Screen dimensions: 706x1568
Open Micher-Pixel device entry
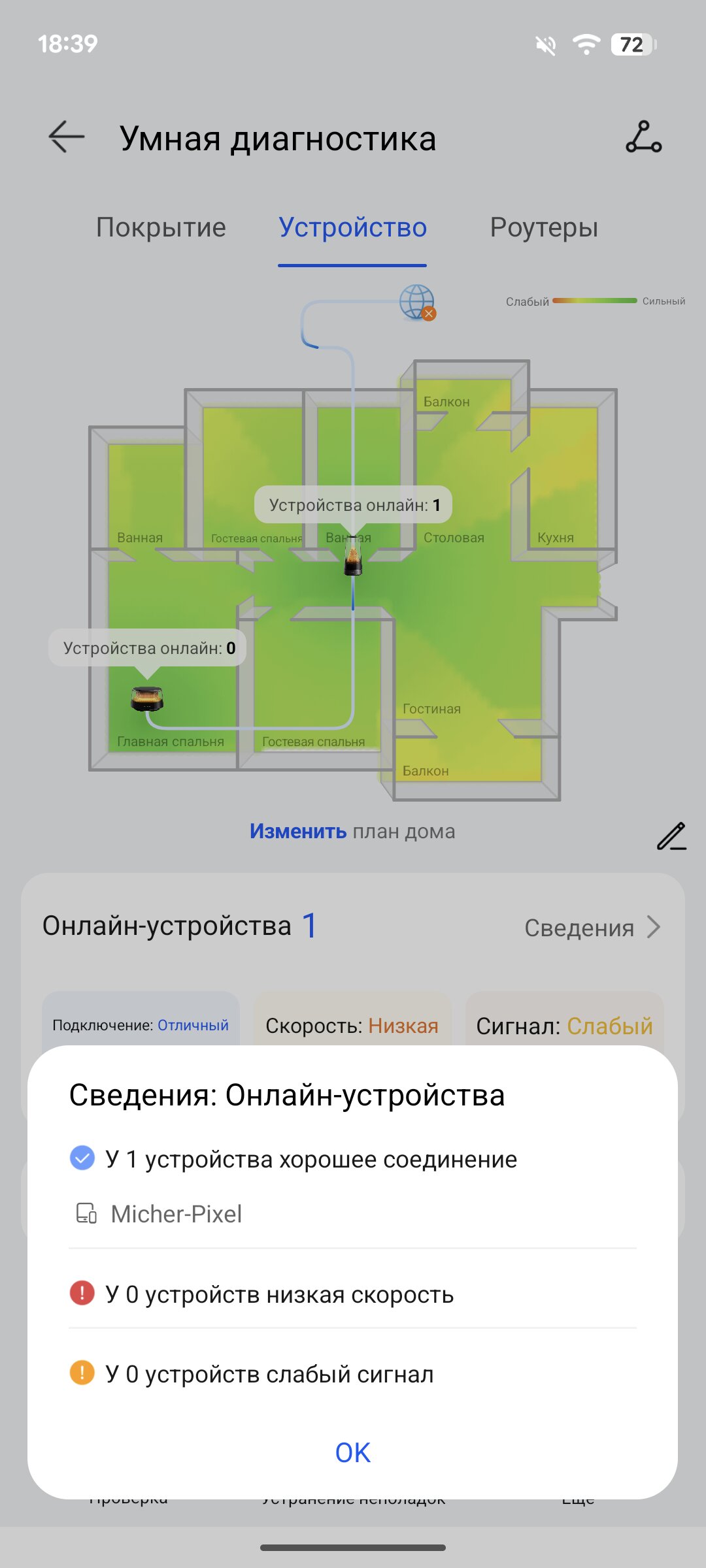[176, 1214]
